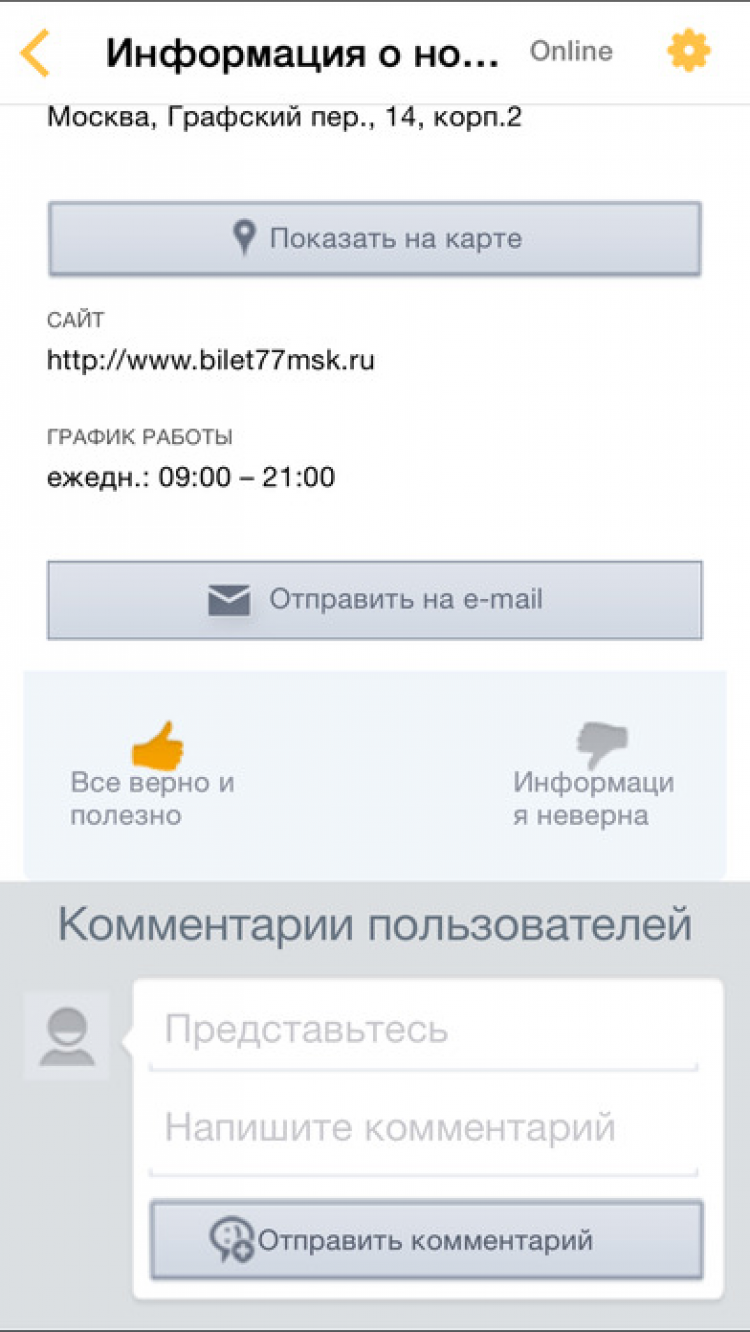Tap Отправить на e-mail button
This screenshot has height=1332, width=750.
point(374,600)
